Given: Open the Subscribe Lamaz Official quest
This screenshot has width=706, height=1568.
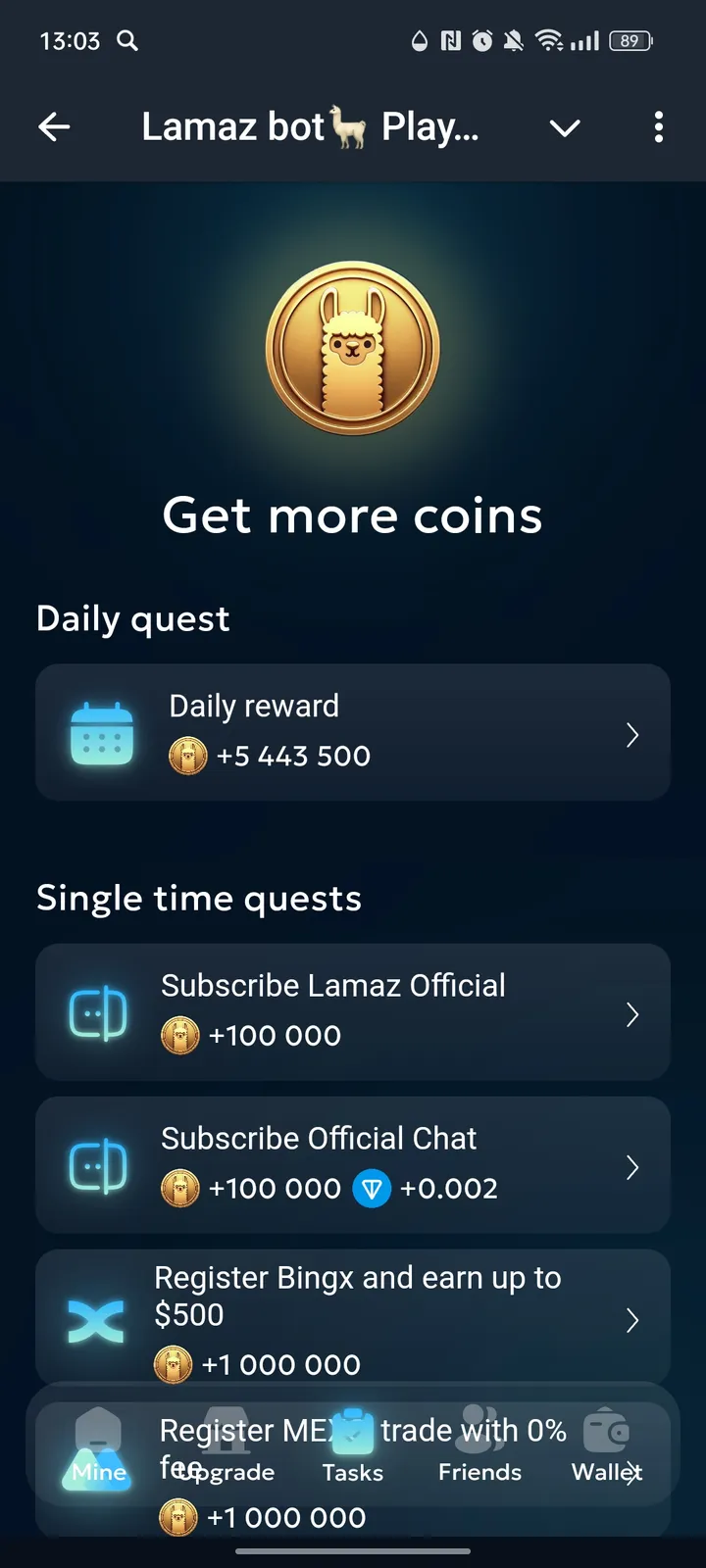Looking at the screenshot, I should point(353,1011).
